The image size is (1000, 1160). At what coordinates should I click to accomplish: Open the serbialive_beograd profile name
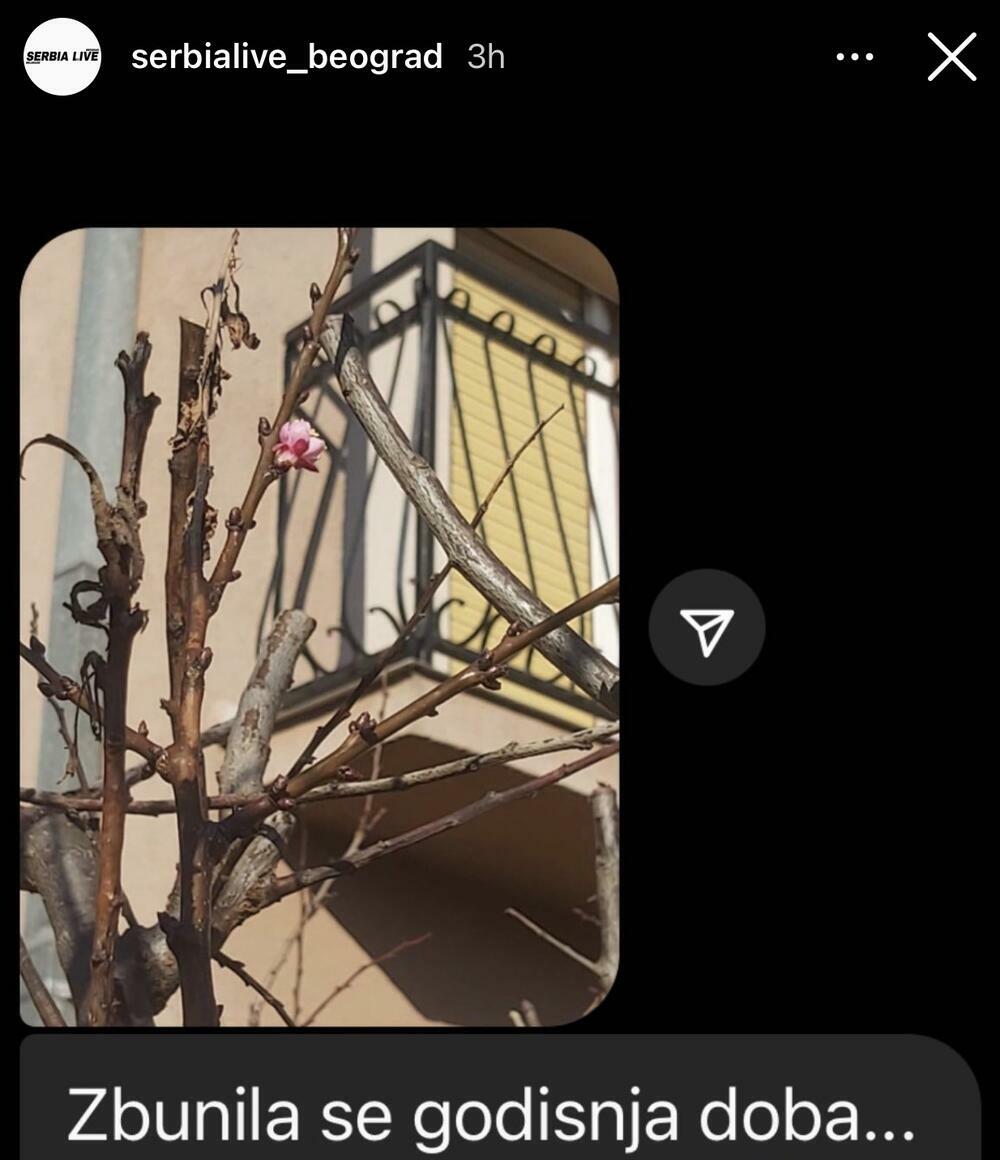pos(286,57)
